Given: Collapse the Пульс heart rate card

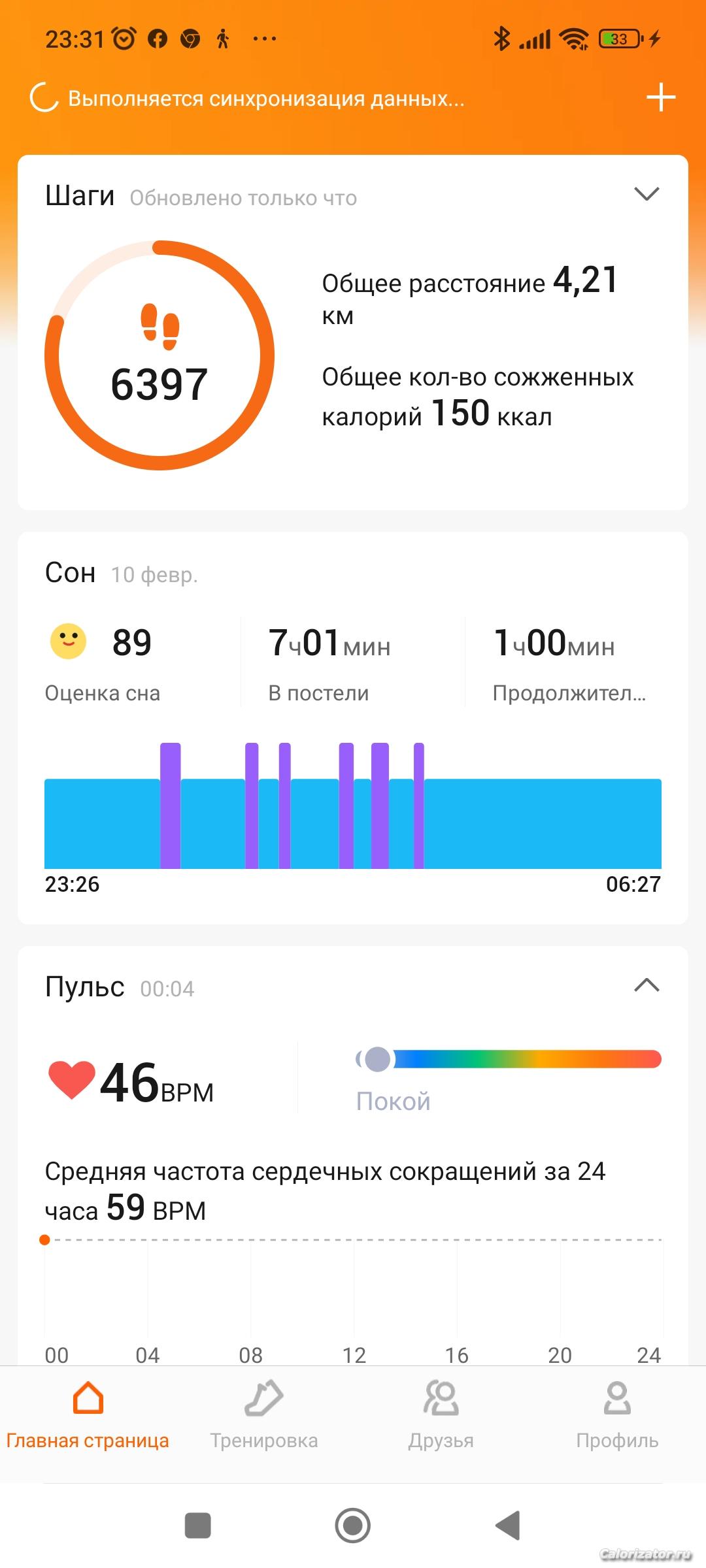Looking at the screenshot, I should pyautogui.click(x=647, y=985).
